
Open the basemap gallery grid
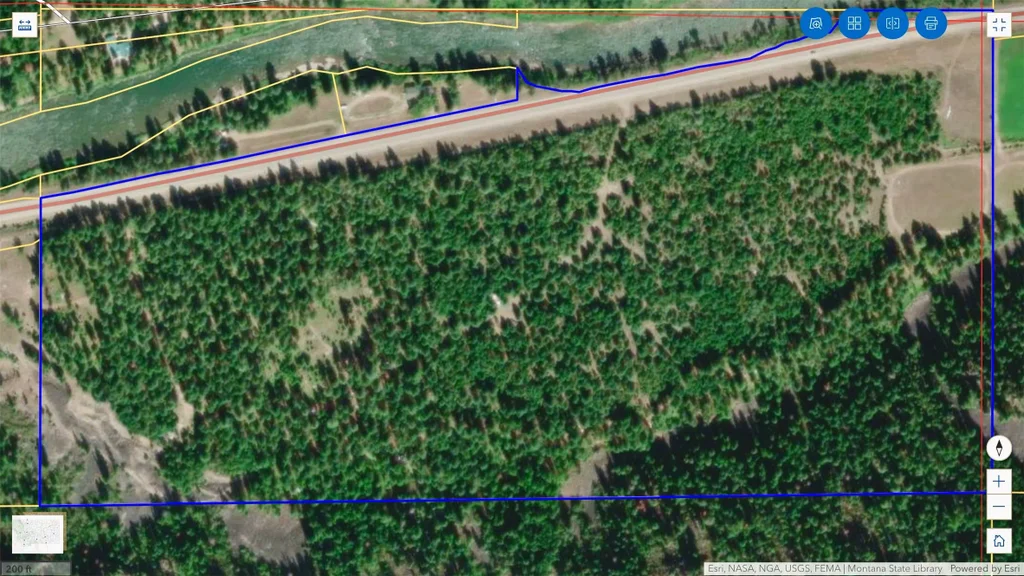854,23
